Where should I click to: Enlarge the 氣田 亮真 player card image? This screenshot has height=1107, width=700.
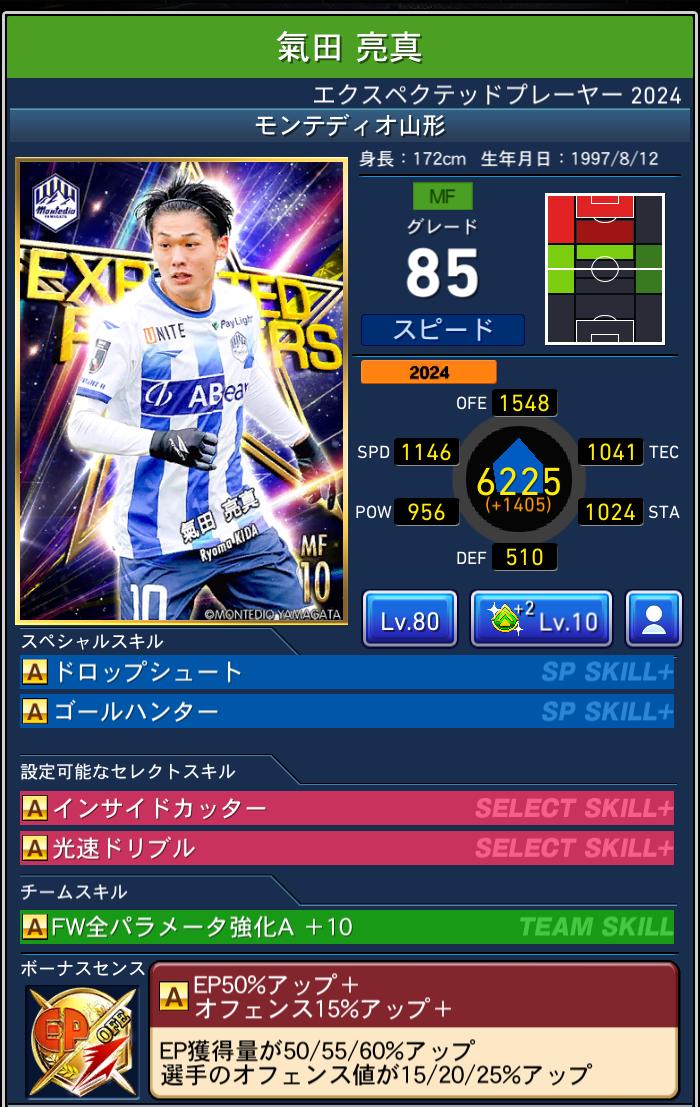[x=182, y=392]
